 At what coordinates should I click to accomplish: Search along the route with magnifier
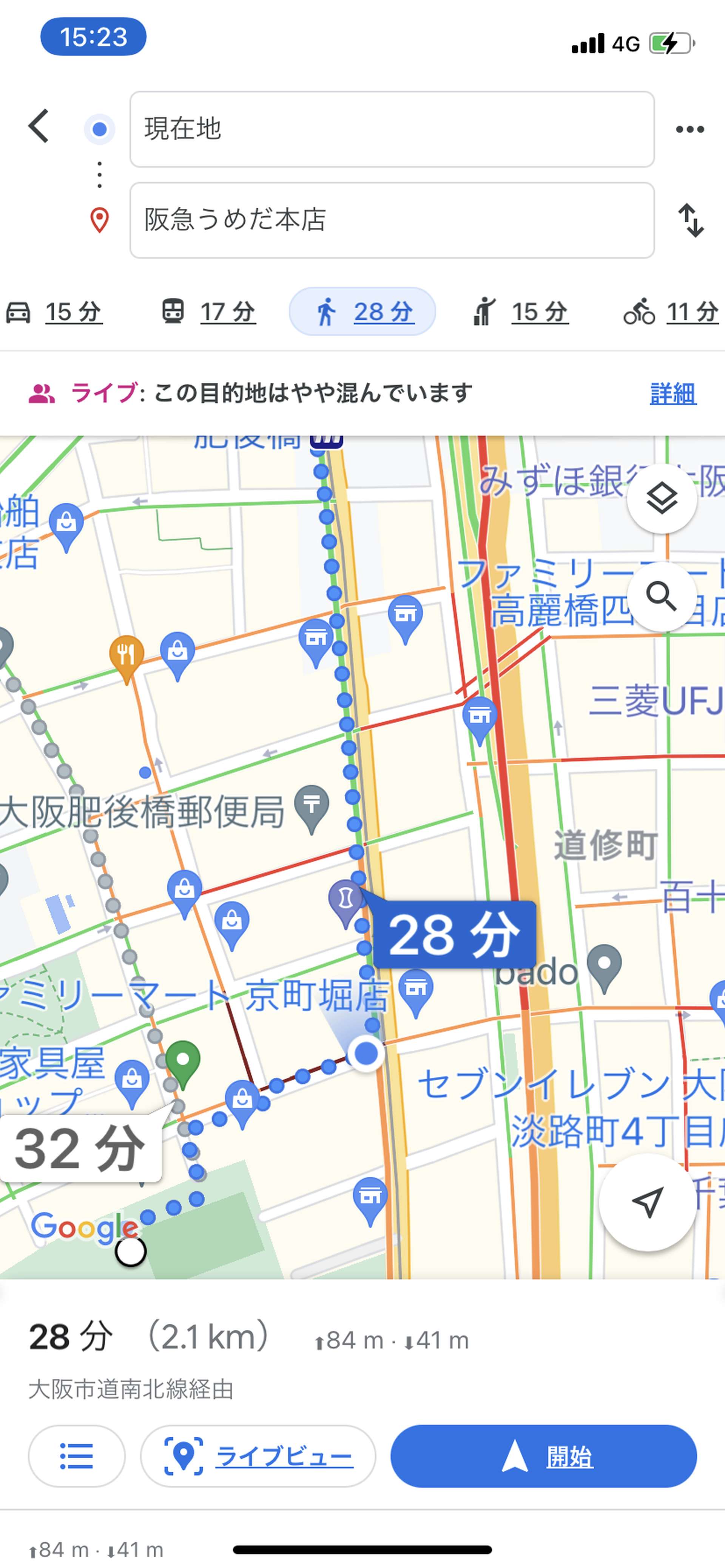[662, 596]
